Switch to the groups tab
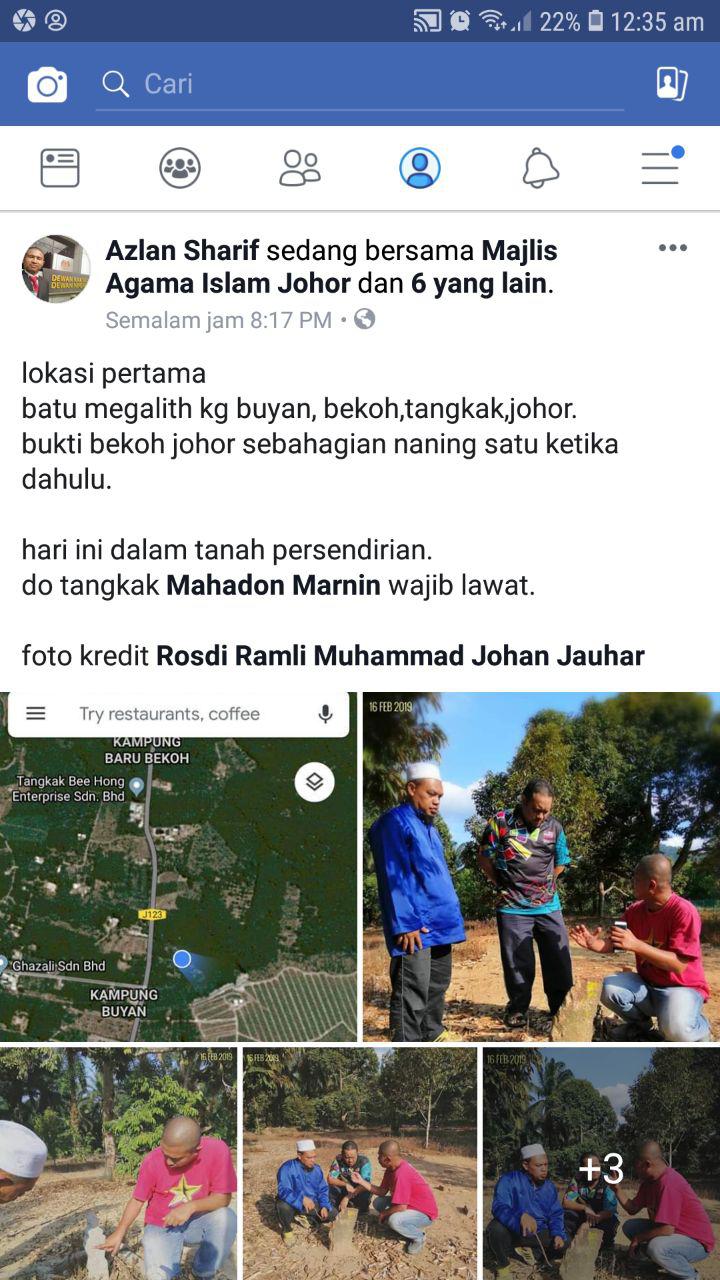Image resolution: width=720 pixels, height=1280 pixels. click(180, 168)
